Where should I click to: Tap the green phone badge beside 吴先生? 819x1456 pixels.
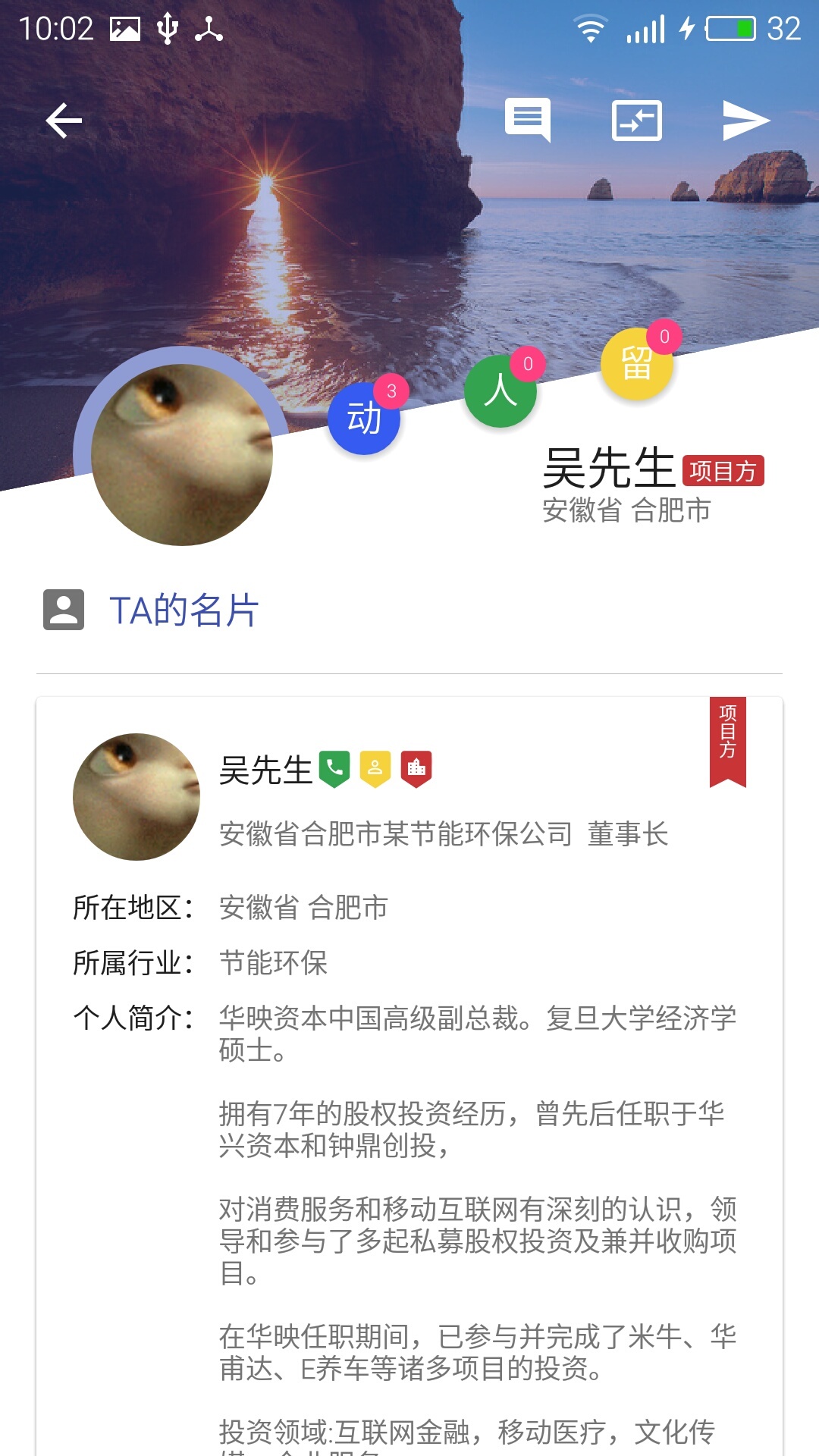coord(334,769)
